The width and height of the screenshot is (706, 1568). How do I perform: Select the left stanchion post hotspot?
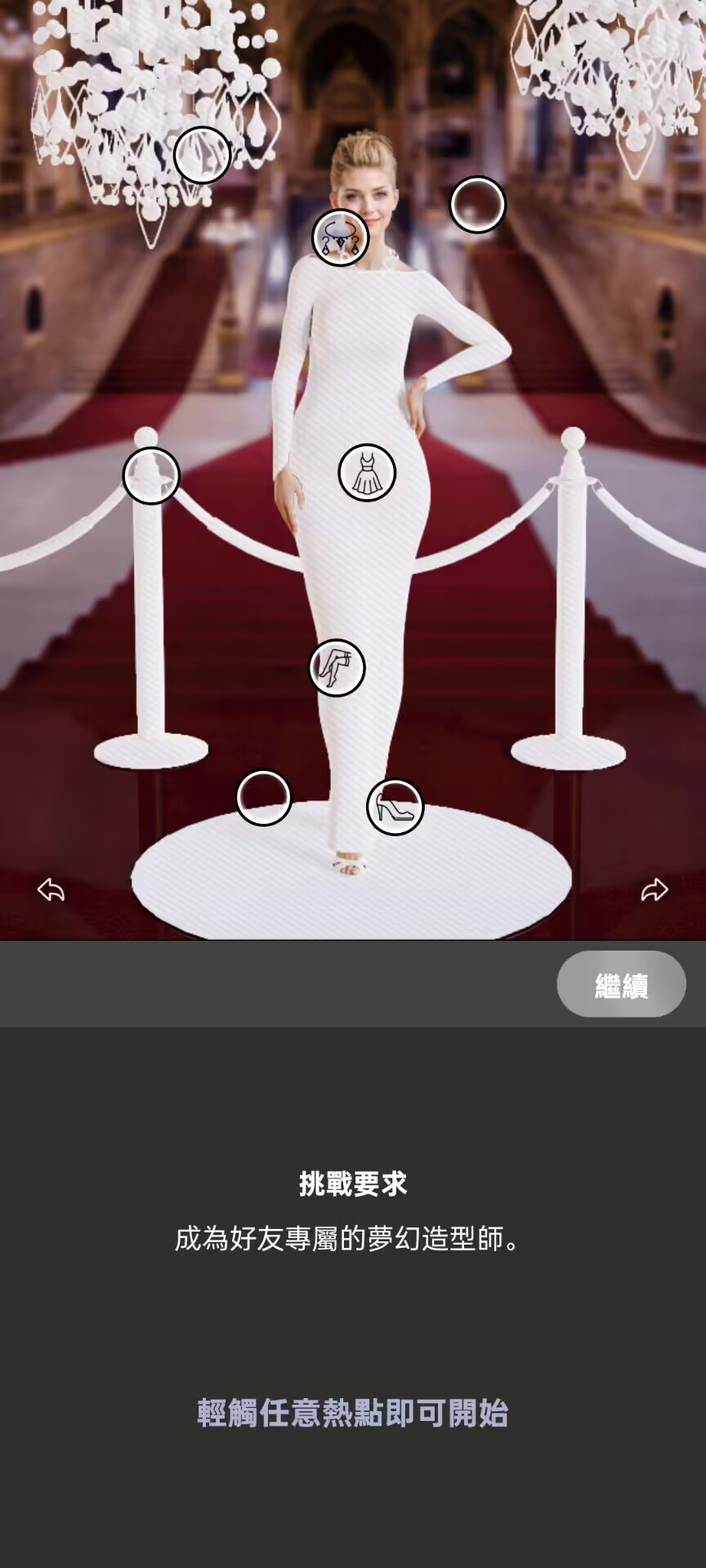[x=151, y=475]
